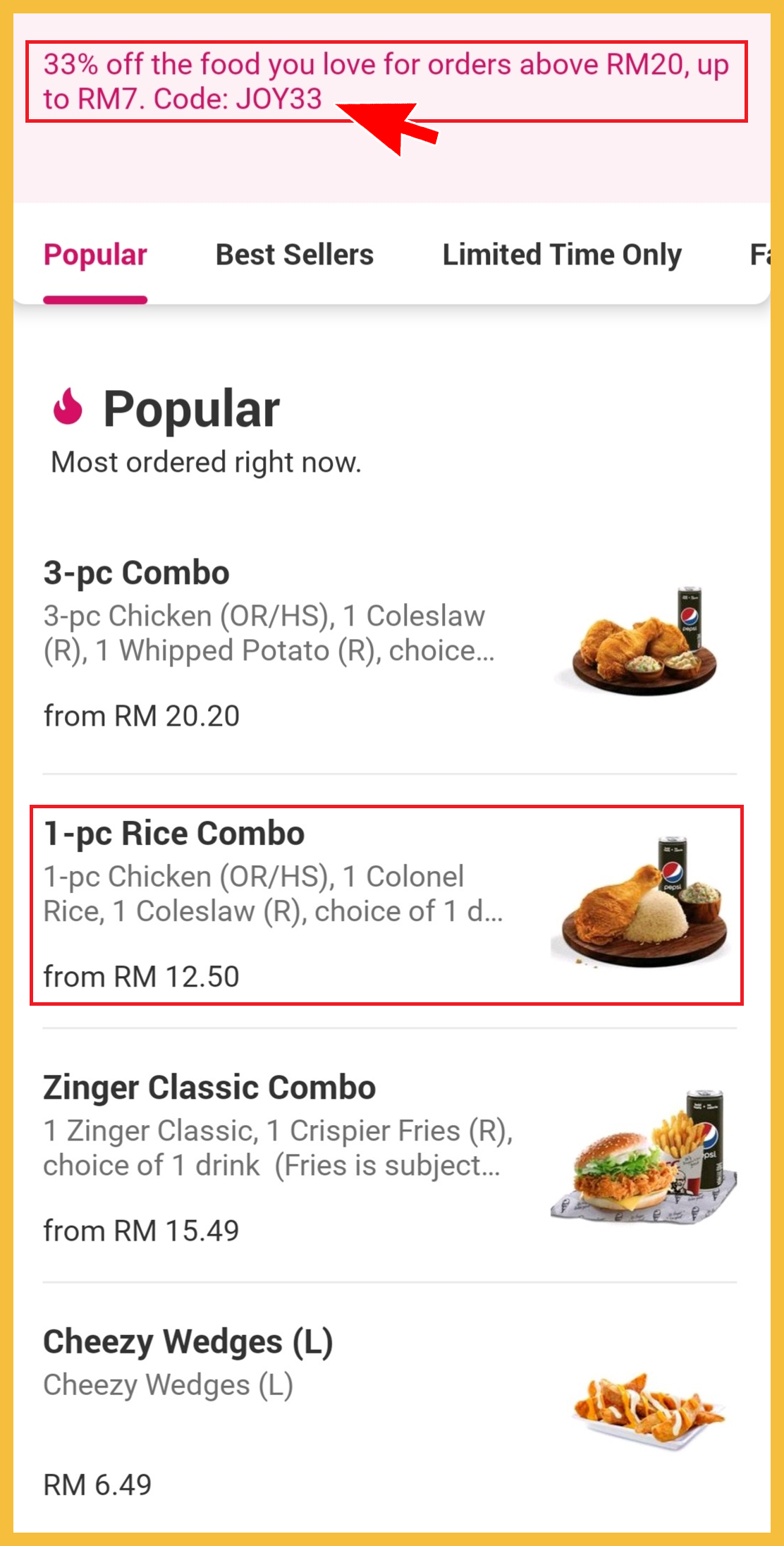Select the Limited Time Only tab
The height and width of the screenshot is (1546, 784).
click(x=561, y=255)
